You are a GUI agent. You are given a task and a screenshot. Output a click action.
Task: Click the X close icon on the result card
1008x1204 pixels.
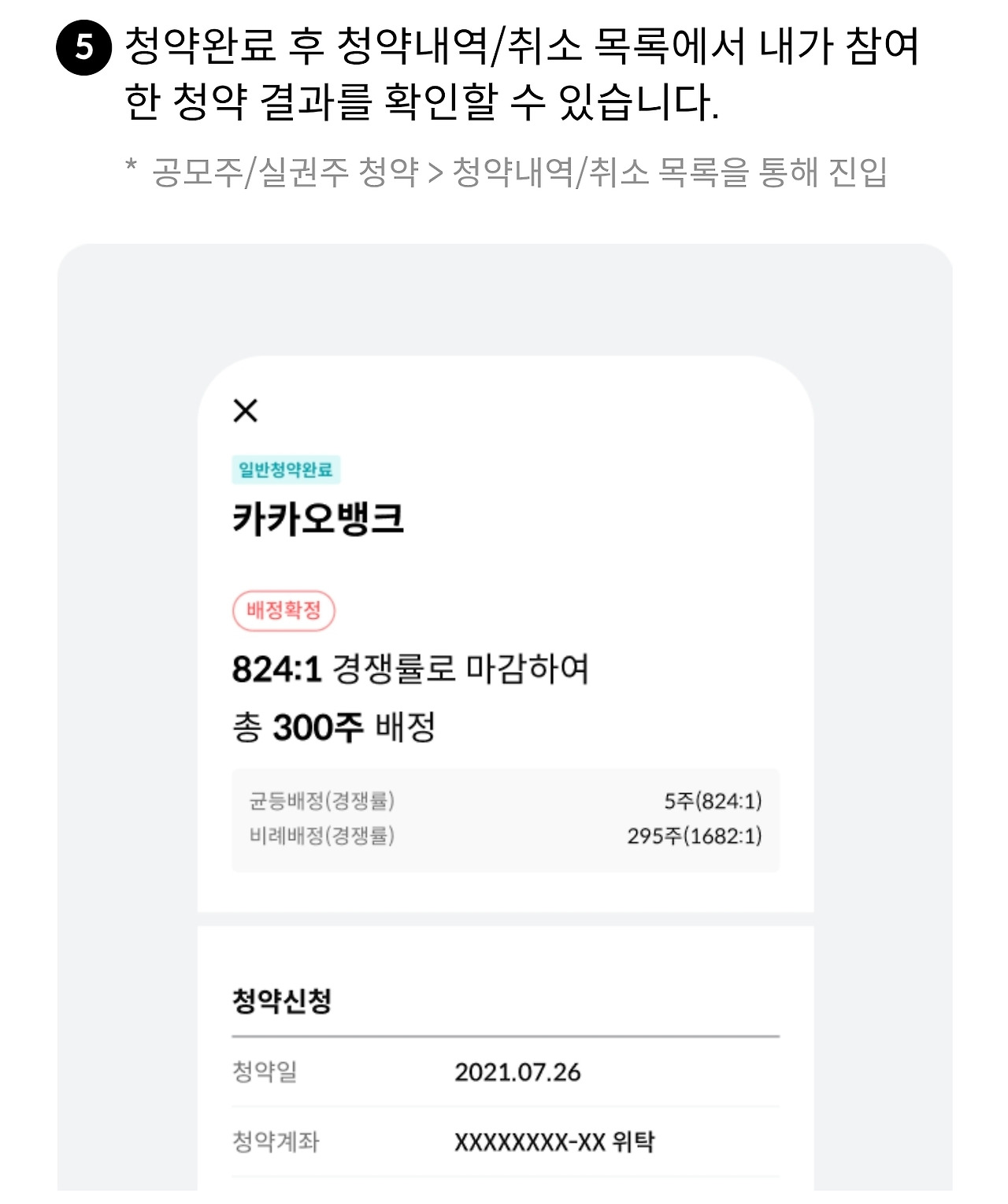(x=245, y=411)
